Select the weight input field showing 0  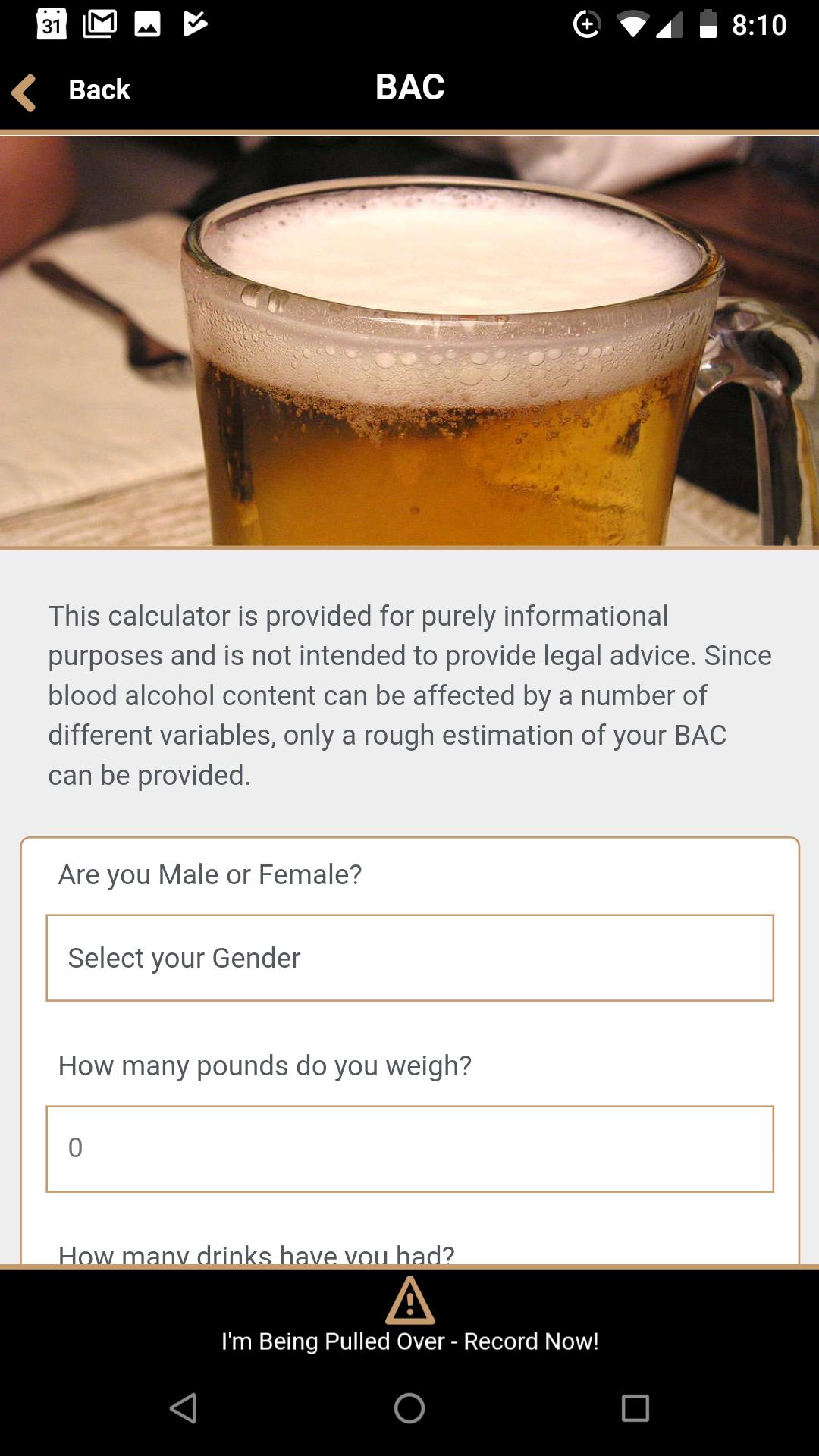pos(409,1149)
